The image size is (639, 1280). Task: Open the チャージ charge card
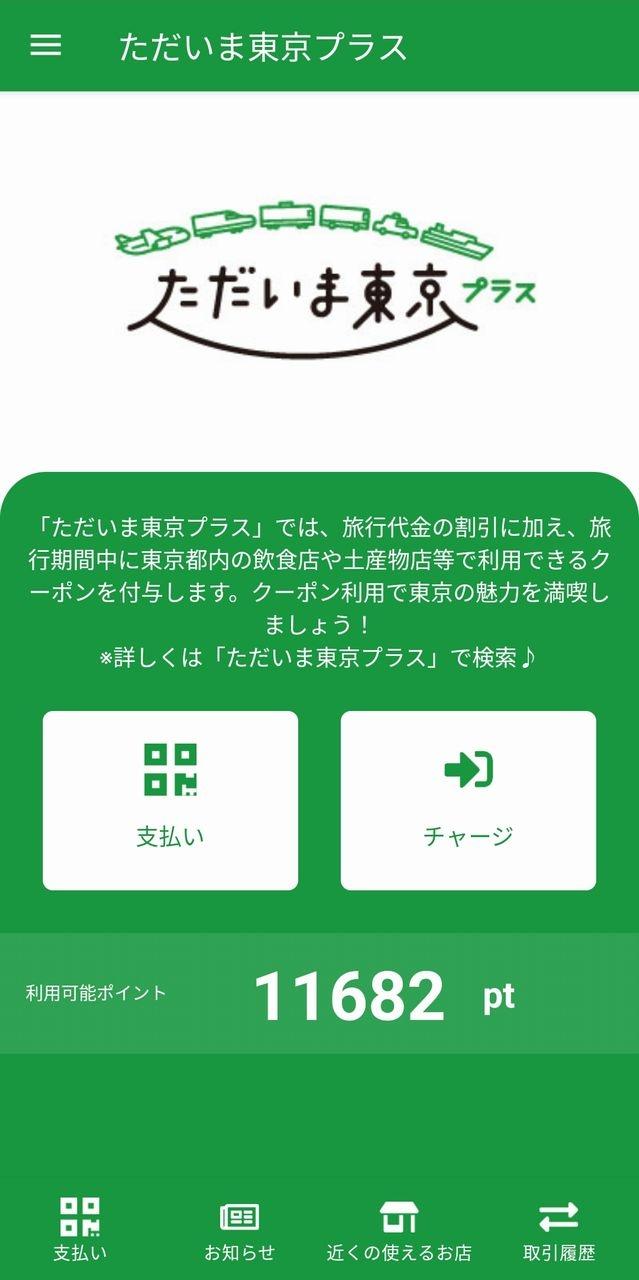[468, 800]
